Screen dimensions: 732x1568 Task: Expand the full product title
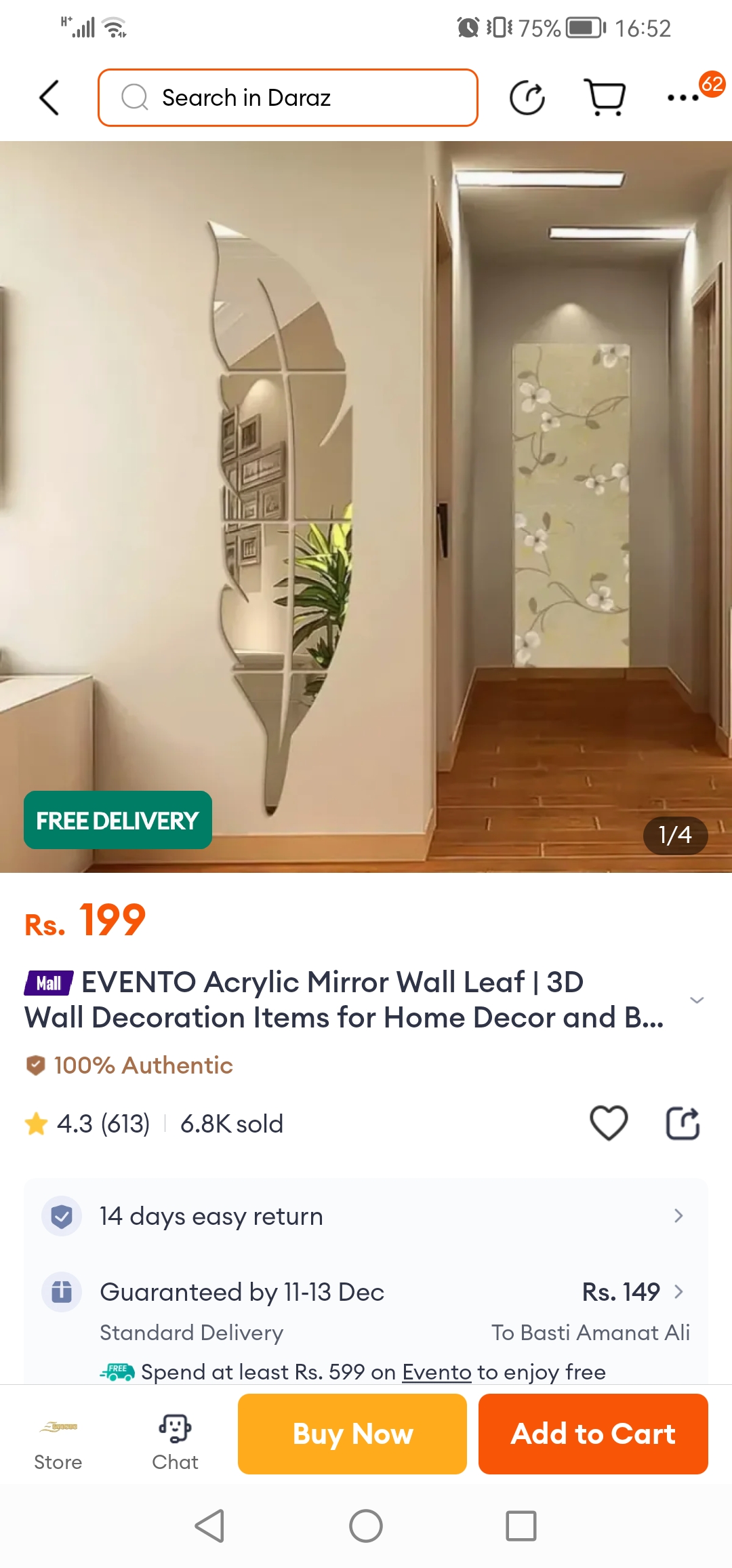click(x=696, y=1000)
